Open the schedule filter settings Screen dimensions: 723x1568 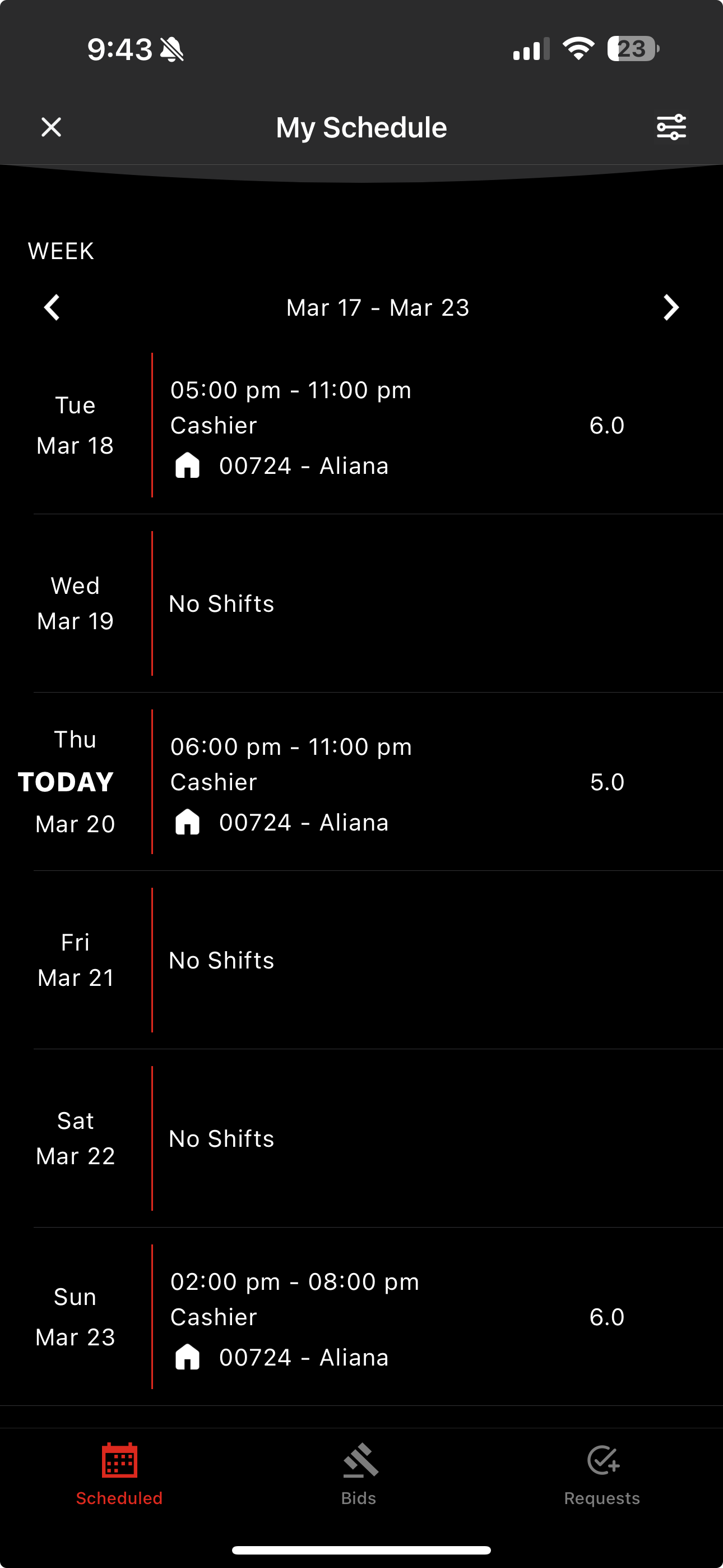pyautogui.click(x=671, y=127)
